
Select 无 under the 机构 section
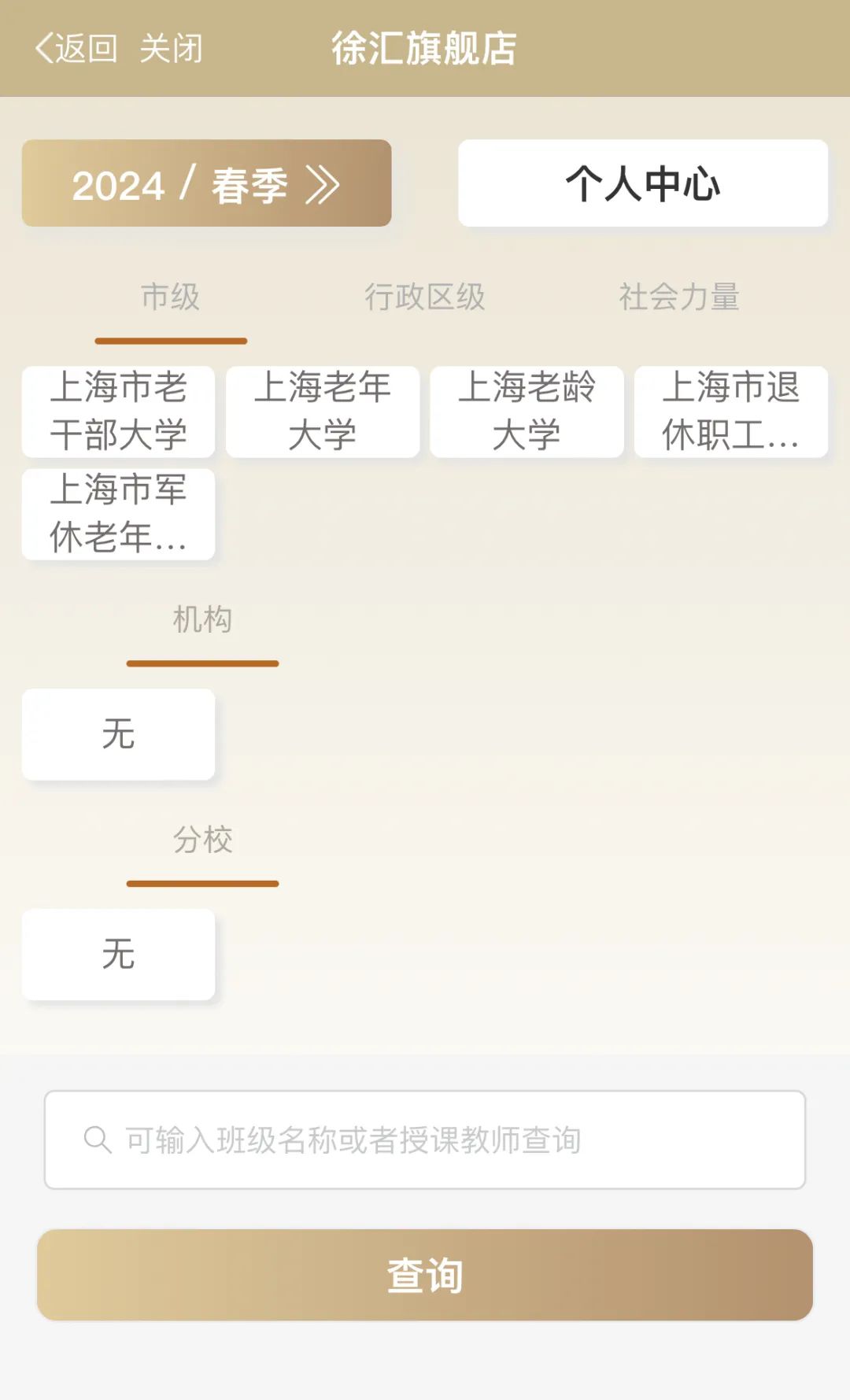(x=118, y=733)
